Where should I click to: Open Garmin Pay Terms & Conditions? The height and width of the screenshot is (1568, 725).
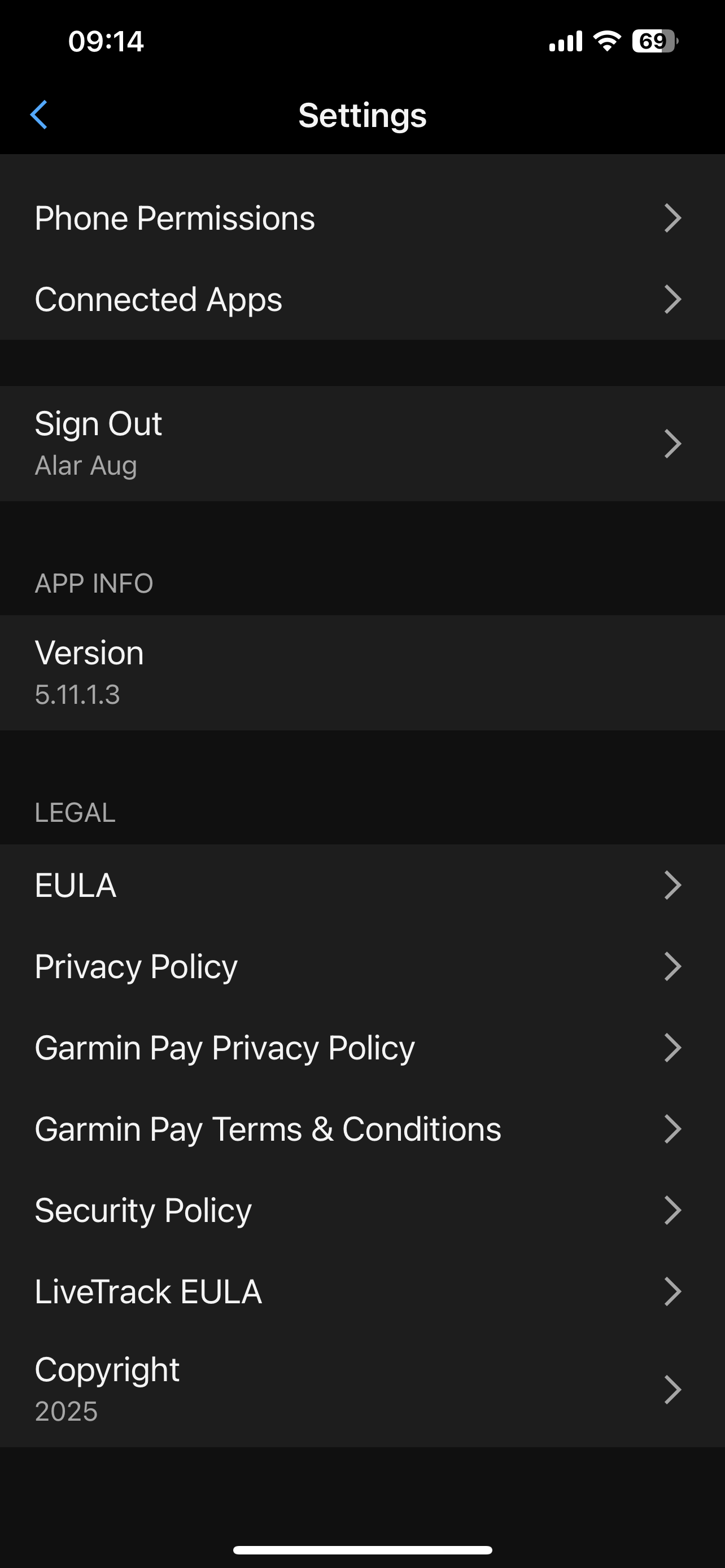point(362,1129)
